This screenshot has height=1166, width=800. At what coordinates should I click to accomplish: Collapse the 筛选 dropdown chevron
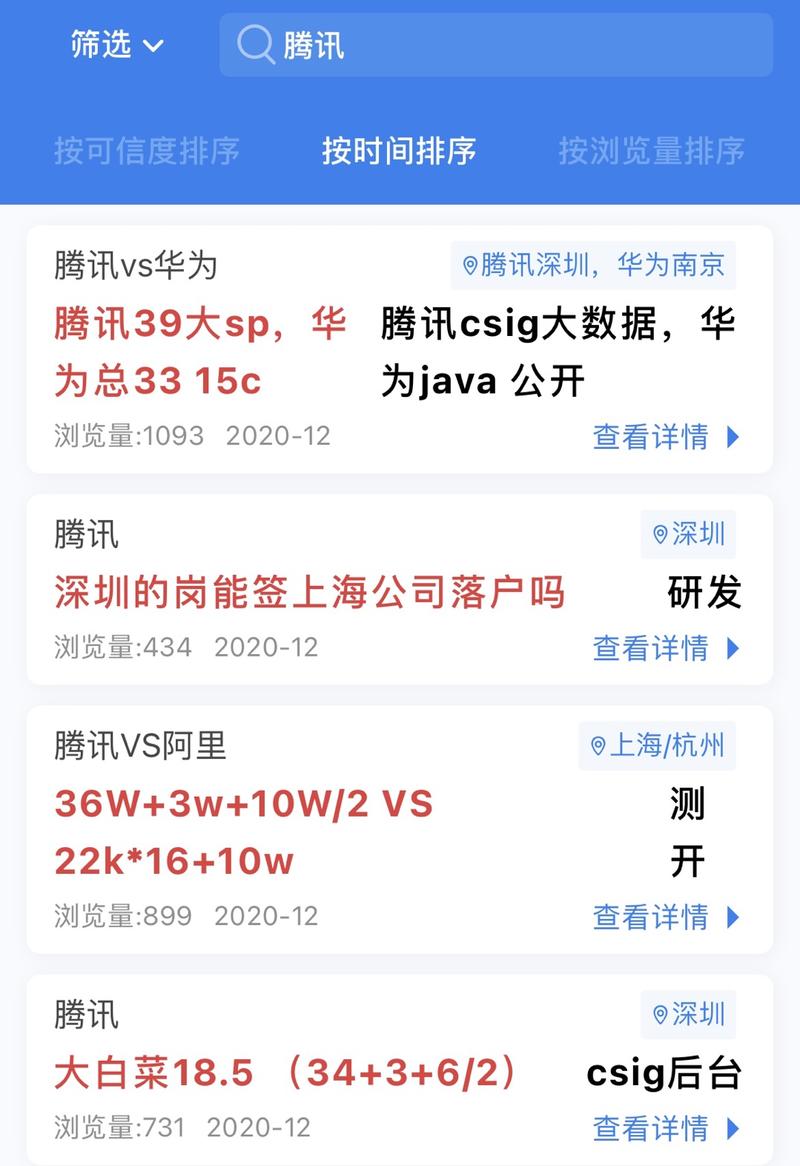[153, 47]
